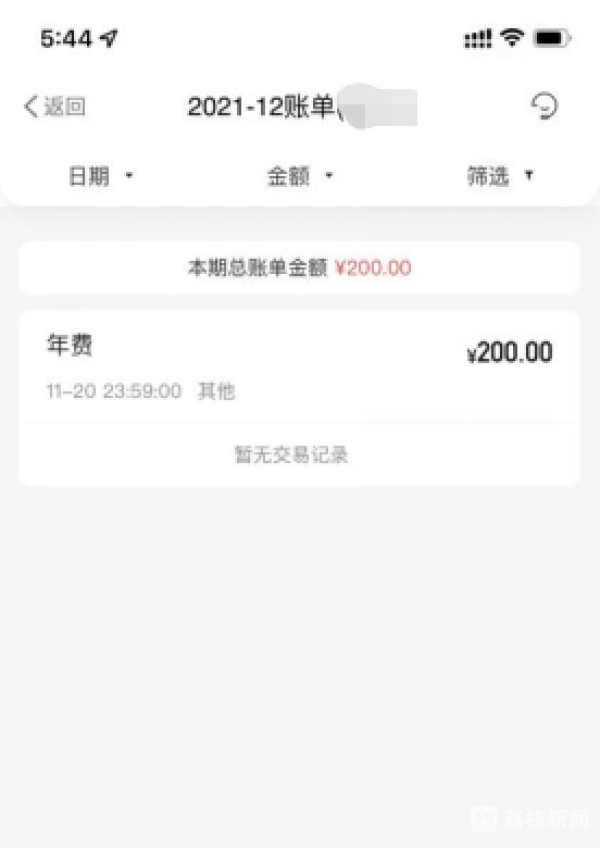Open the customer service icon

coord(543,106)
